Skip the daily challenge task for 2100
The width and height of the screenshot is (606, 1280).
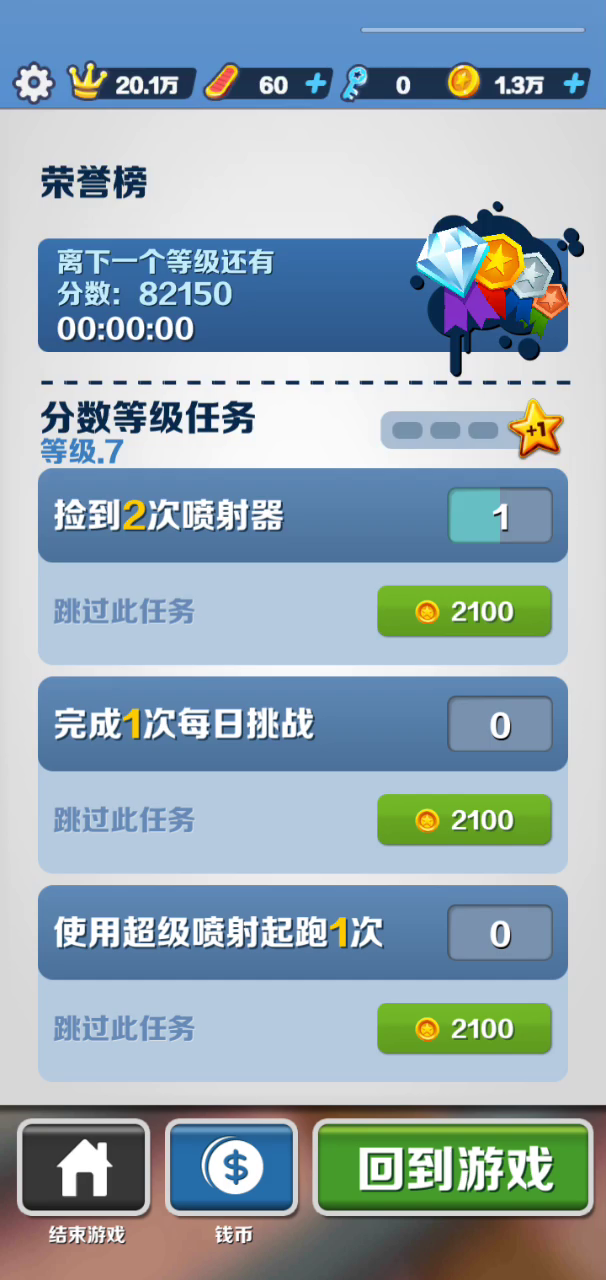pyautogui.click(x=464, y=820)
